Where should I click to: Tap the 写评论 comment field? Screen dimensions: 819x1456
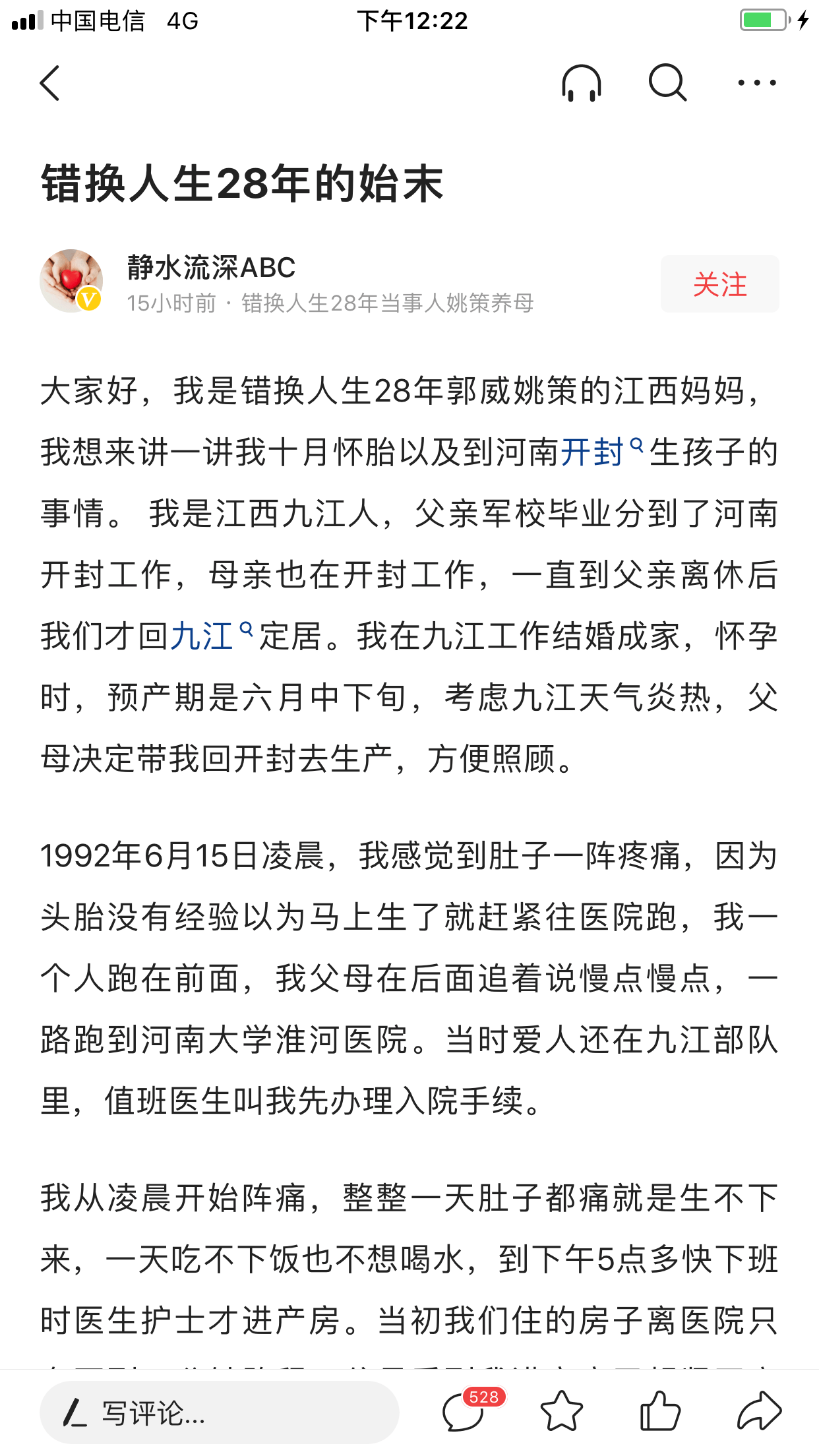tap(220, 1412)
